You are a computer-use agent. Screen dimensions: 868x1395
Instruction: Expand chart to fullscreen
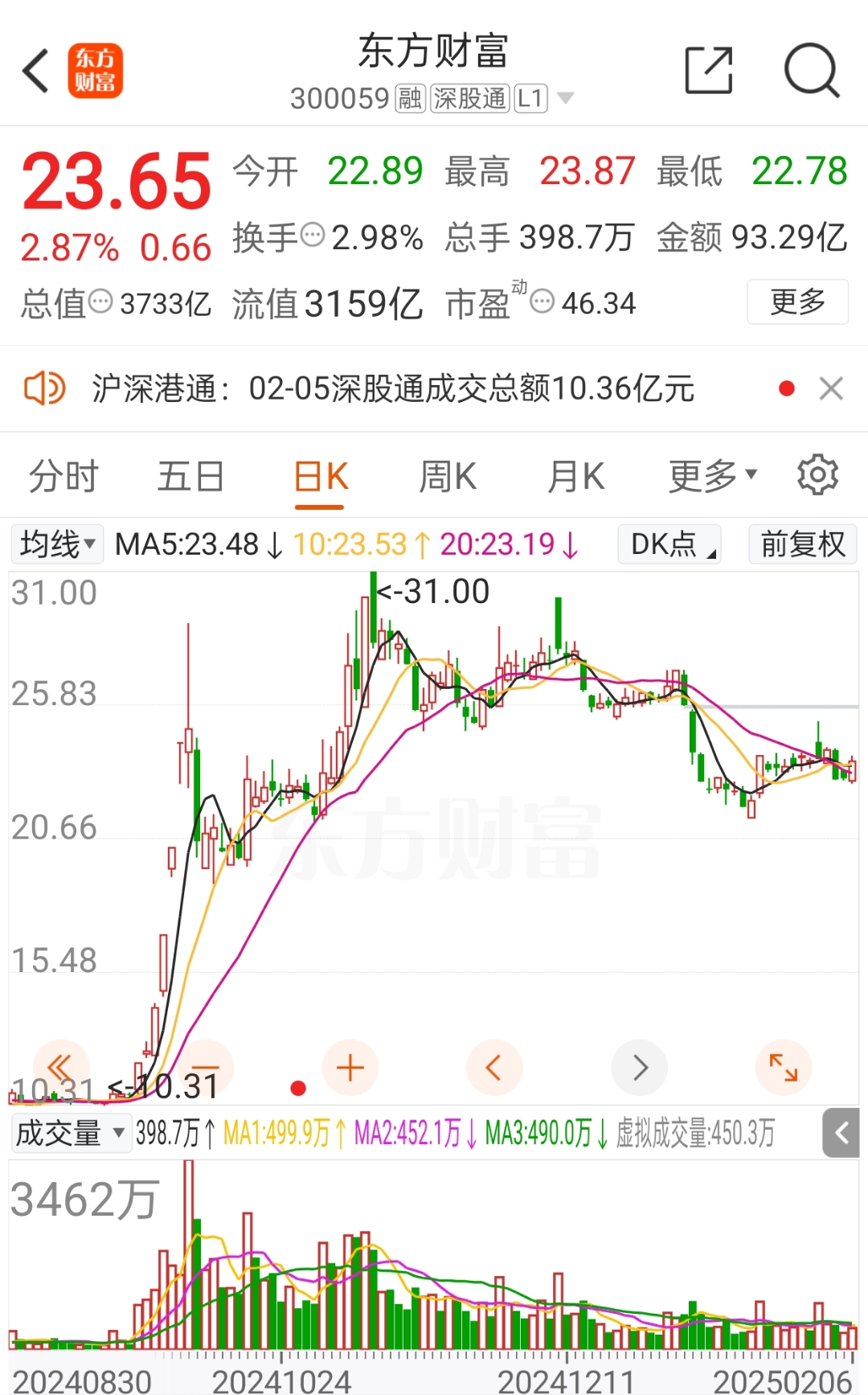coord(783,1068)
